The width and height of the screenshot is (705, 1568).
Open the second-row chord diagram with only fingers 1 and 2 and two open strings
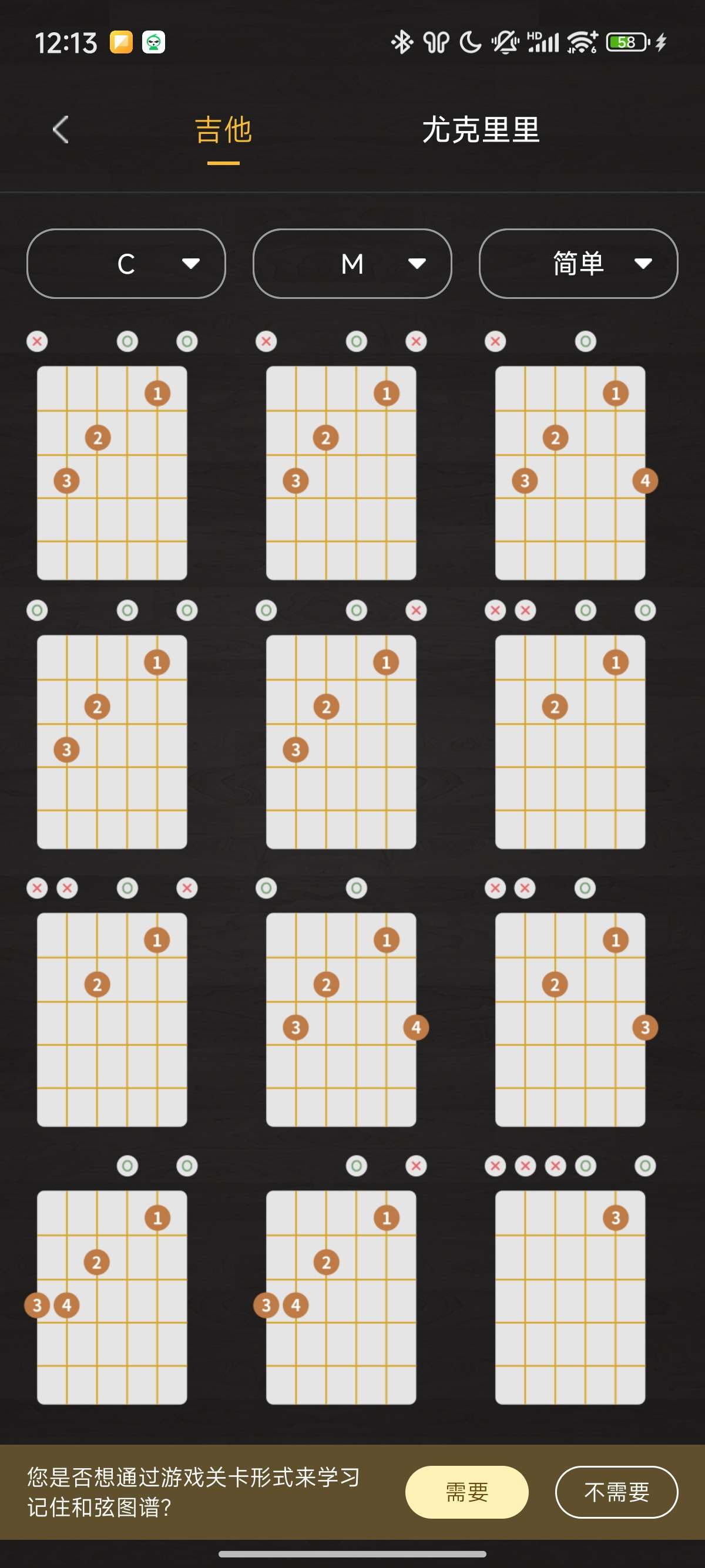[x=570, y=741]
